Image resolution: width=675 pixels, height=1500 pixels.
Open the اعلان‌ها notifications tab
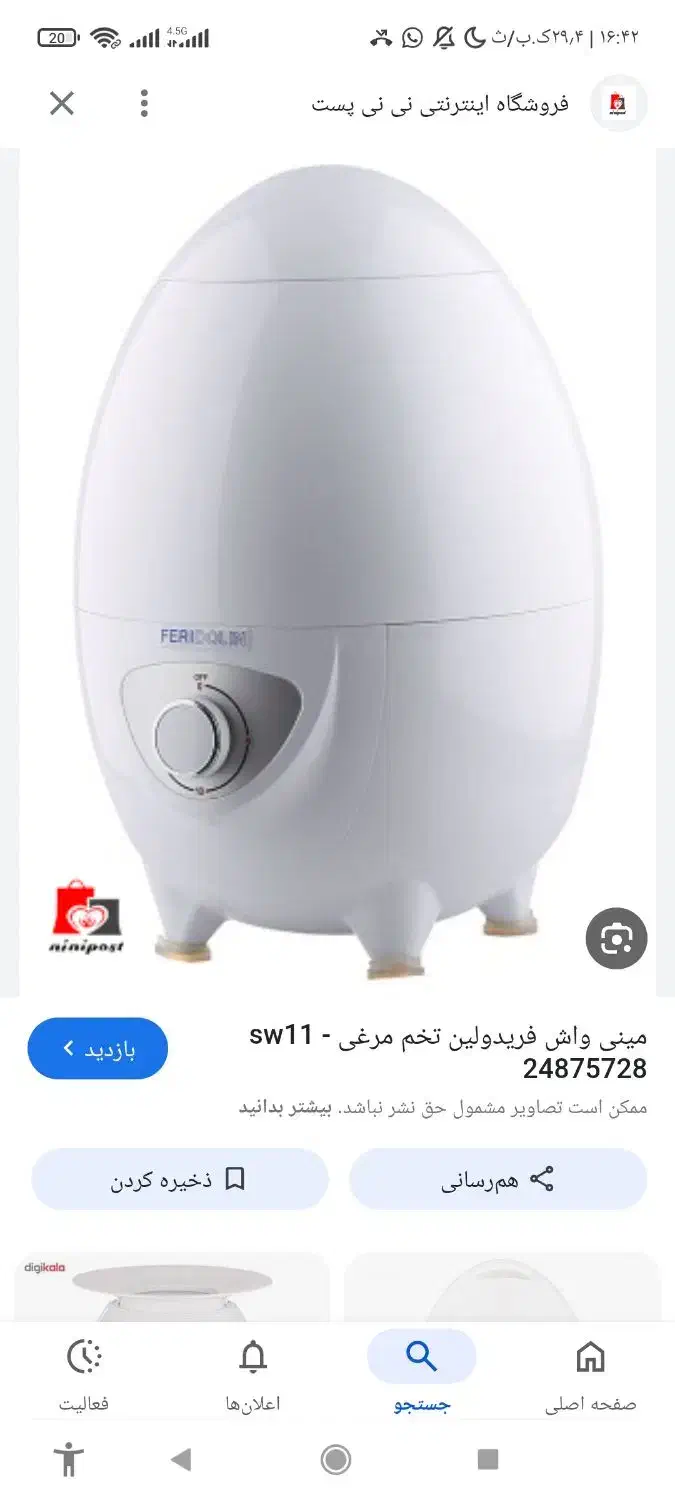click(253, 1375)
